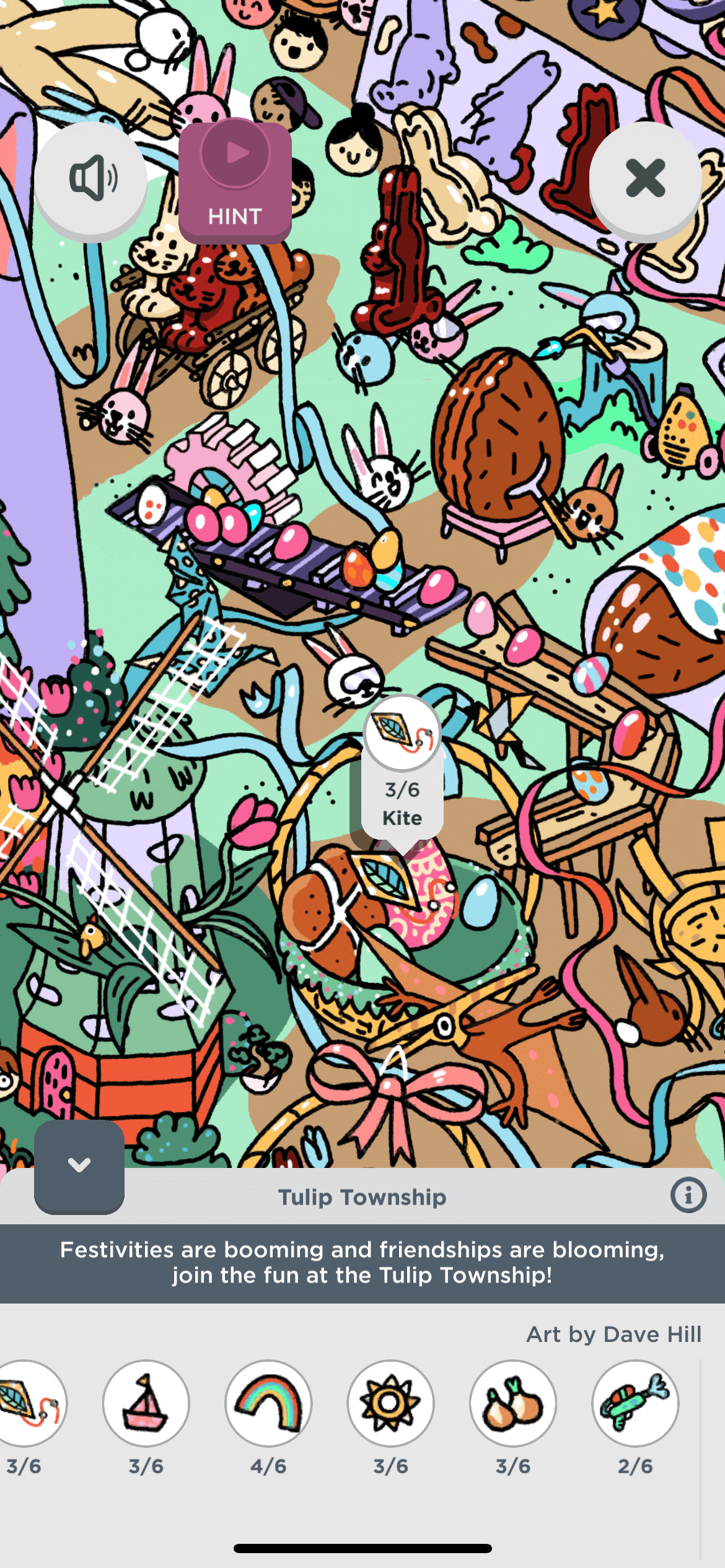Select the tulip bulbs item in the tray
The image size is (725, 1568).
point(512,1403)
